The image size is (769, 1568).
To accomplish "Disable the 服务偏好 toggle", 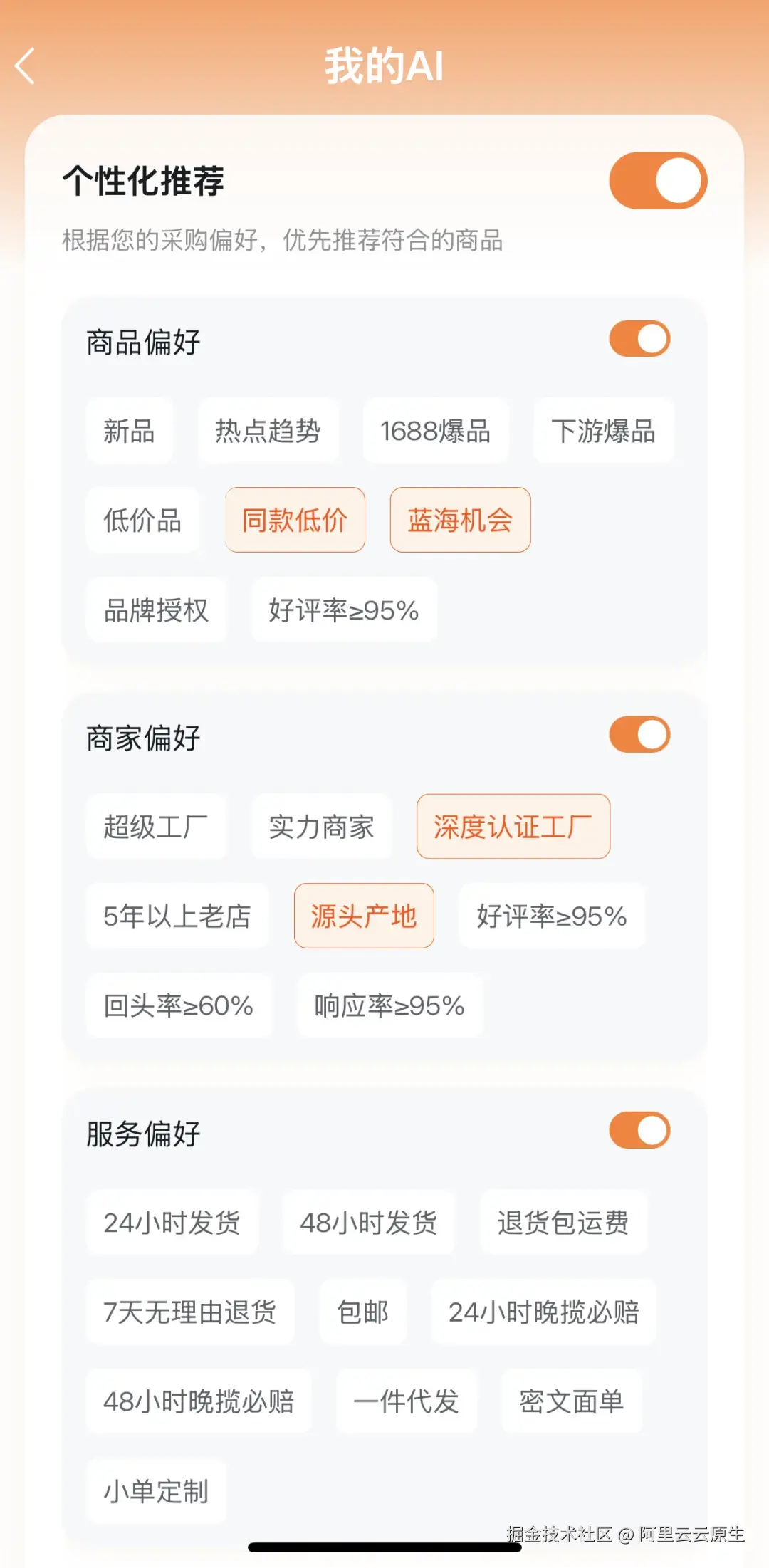I will [637, 1131].
